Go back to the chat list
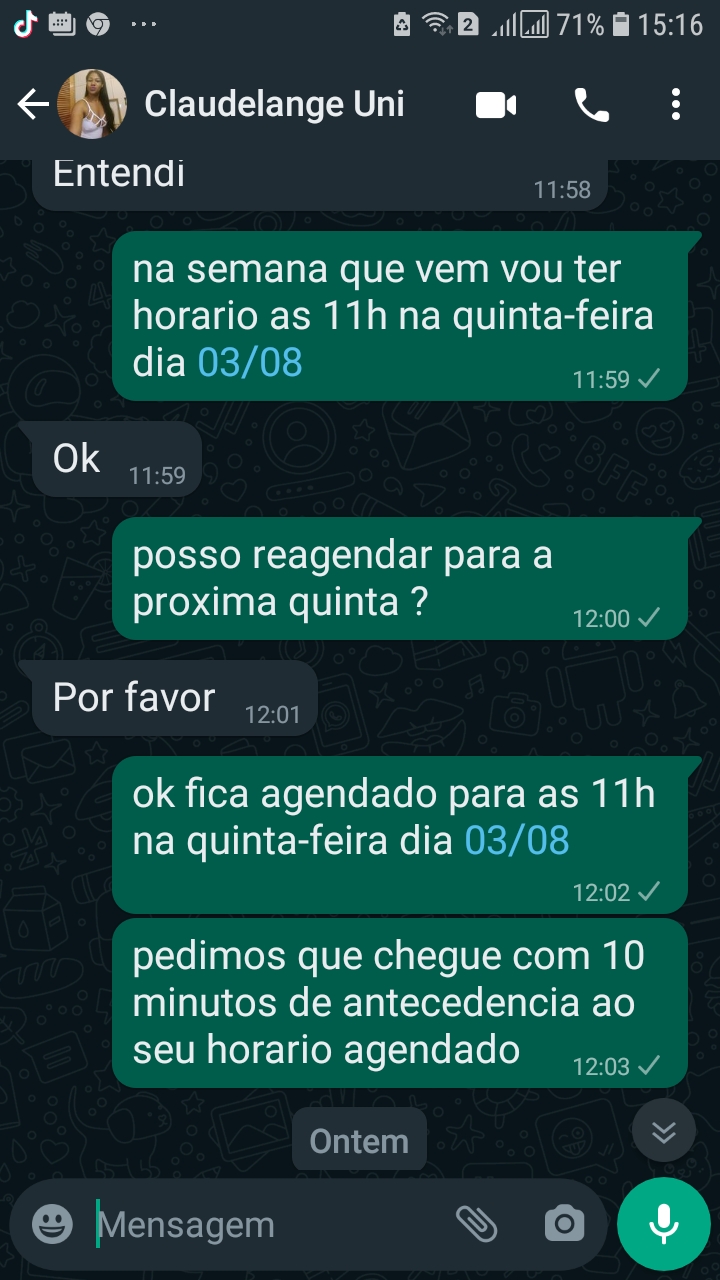720x1280 pixels. (33, 104)
